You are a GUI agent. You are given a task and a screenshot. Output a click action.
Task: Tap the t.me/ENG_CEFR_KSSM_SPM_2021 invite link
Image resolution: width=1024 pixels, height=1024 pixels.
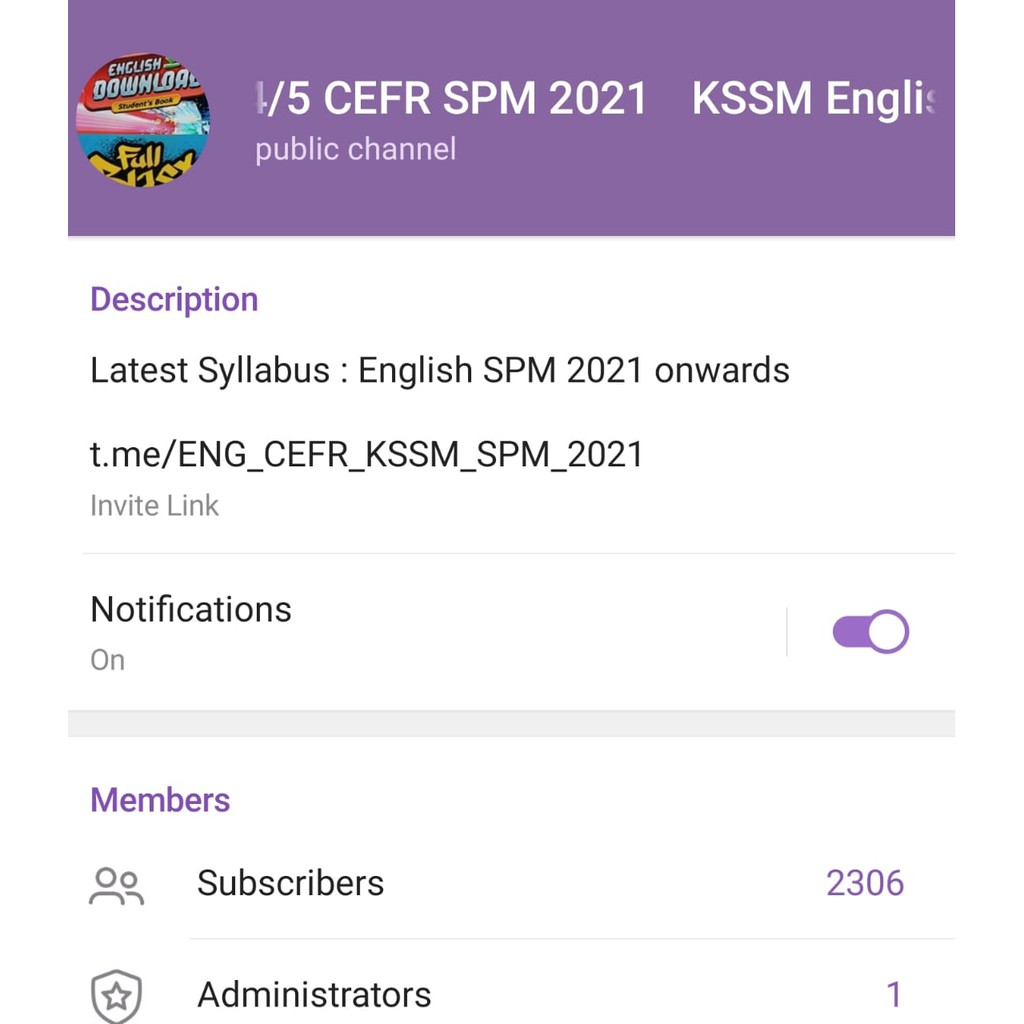366,455
